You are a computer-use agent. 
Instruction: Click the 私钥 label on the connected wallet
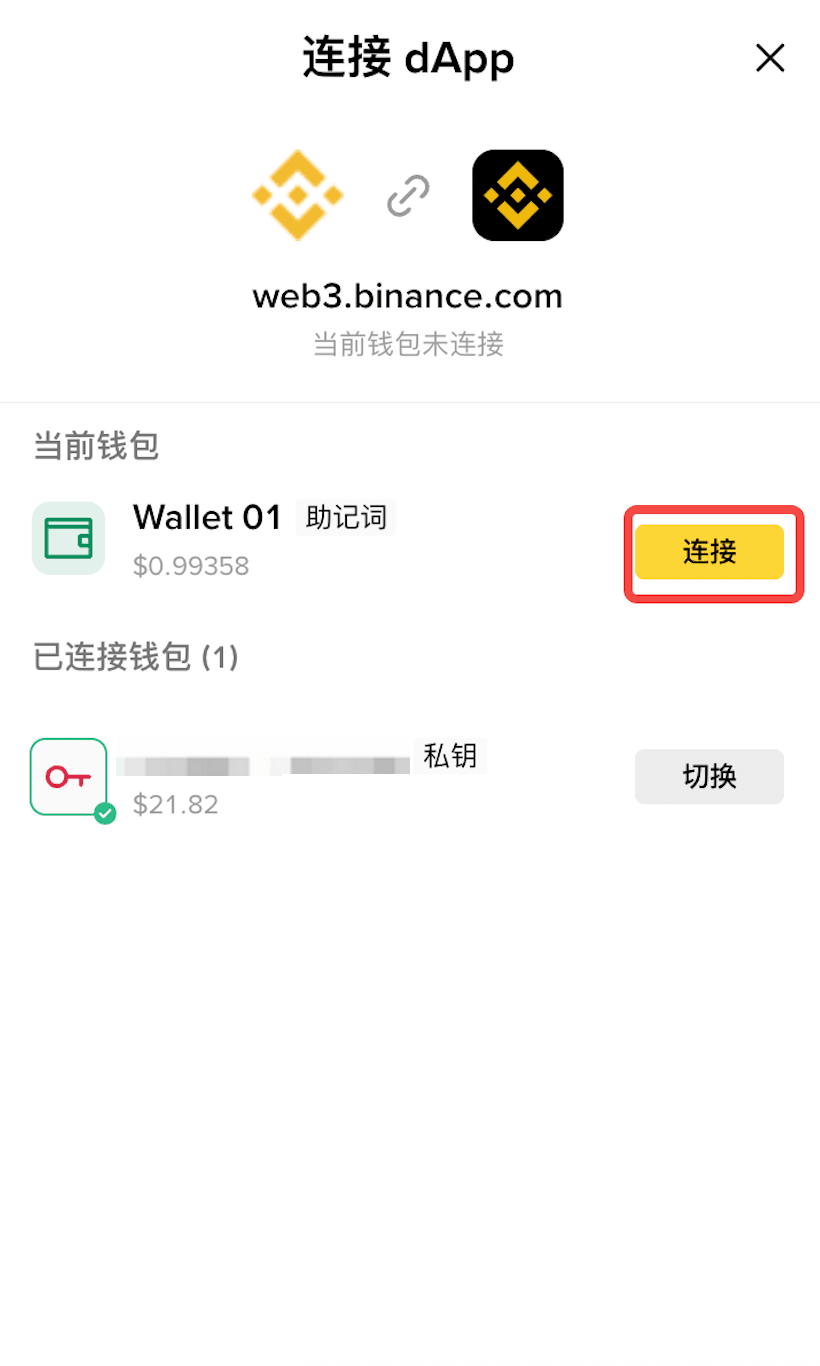point(449,756)
